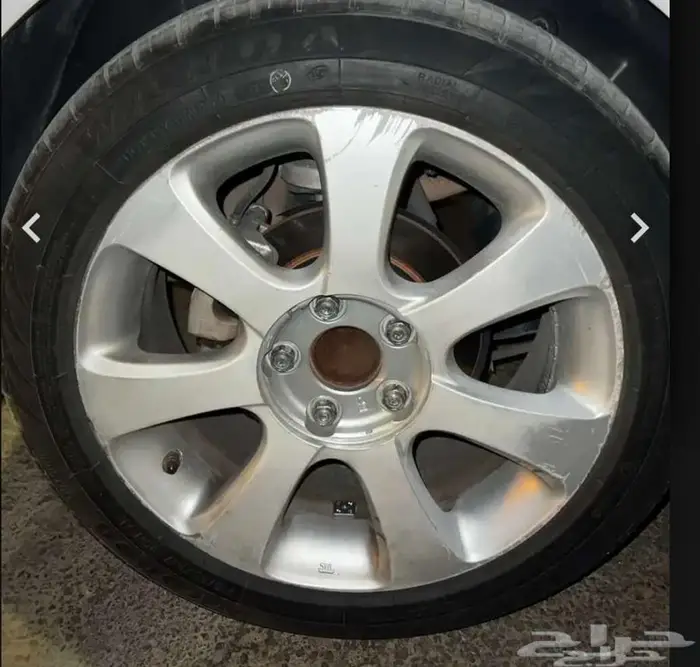Go to the previous photo
700x667 pixels.
[31, 228]
